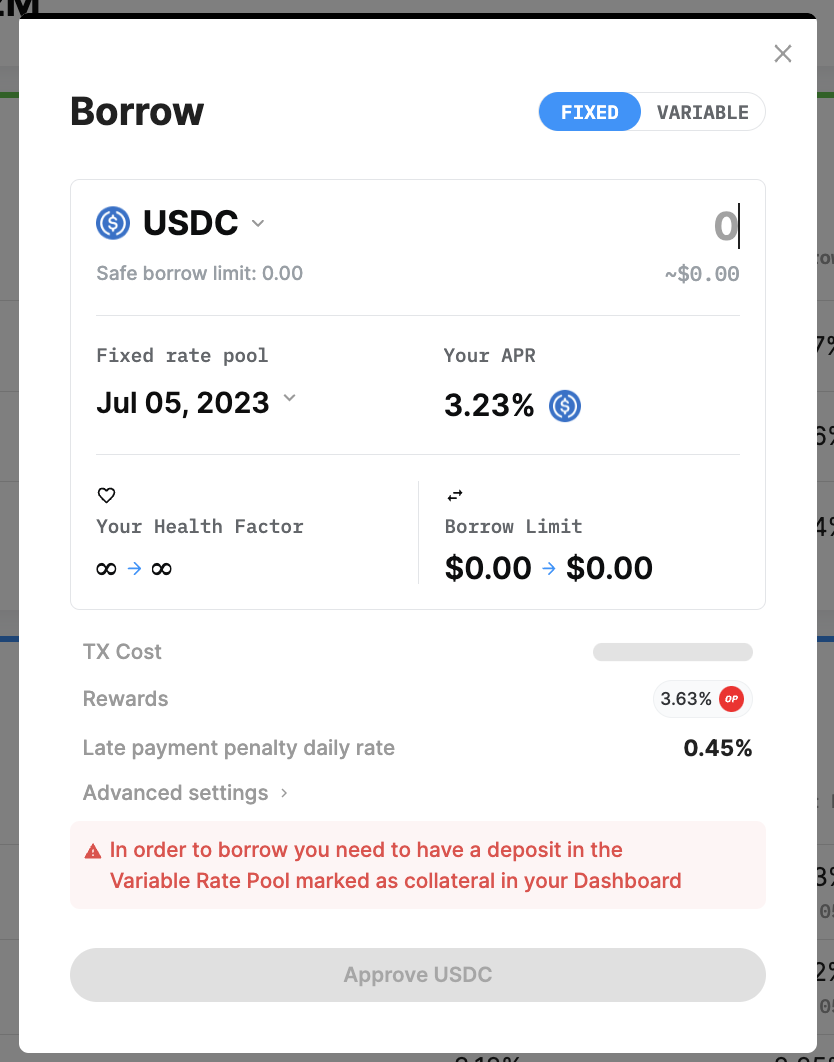Tap the Approve USDC button
Viewport: 834px width, 1062px height.
coord(417,975)
